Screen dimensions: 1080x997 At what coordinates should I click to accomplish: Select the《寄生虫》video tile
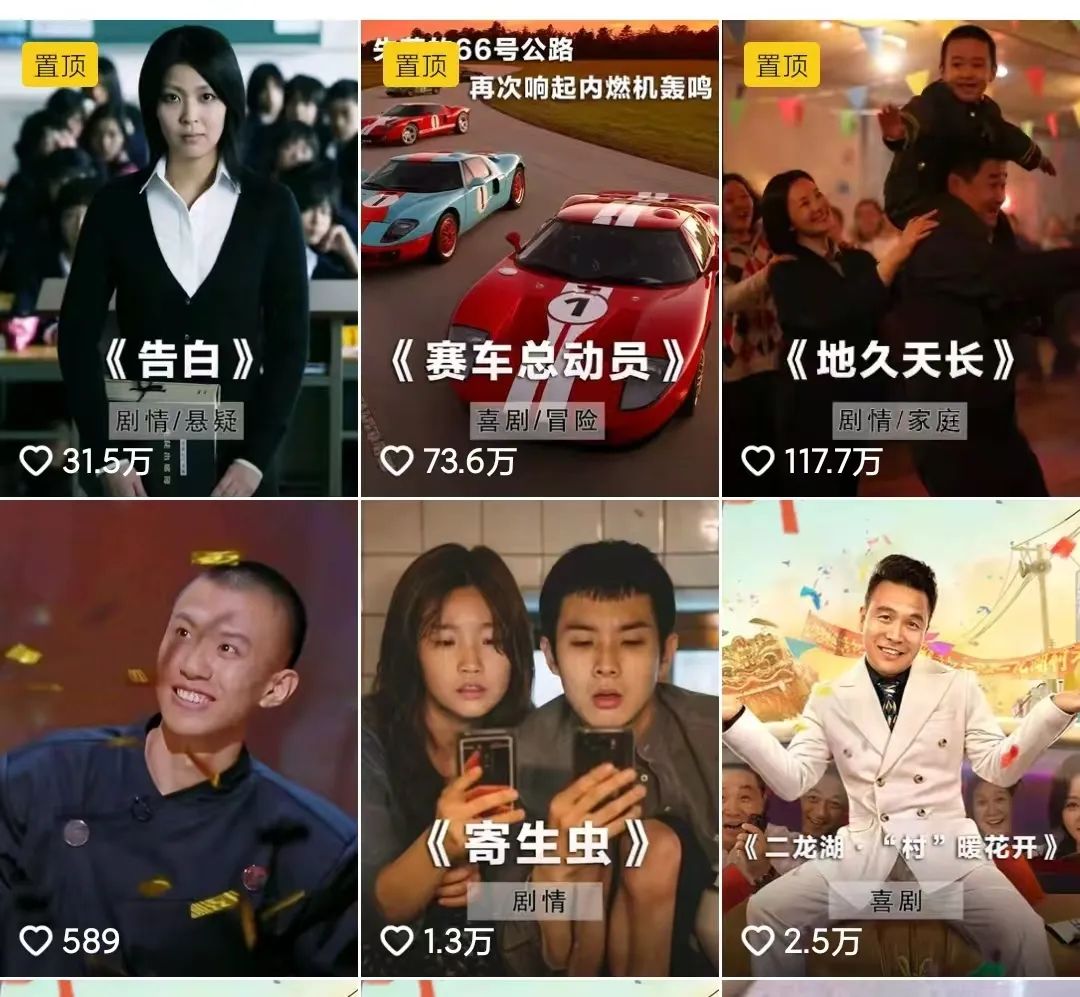click(x=539, y=738)
